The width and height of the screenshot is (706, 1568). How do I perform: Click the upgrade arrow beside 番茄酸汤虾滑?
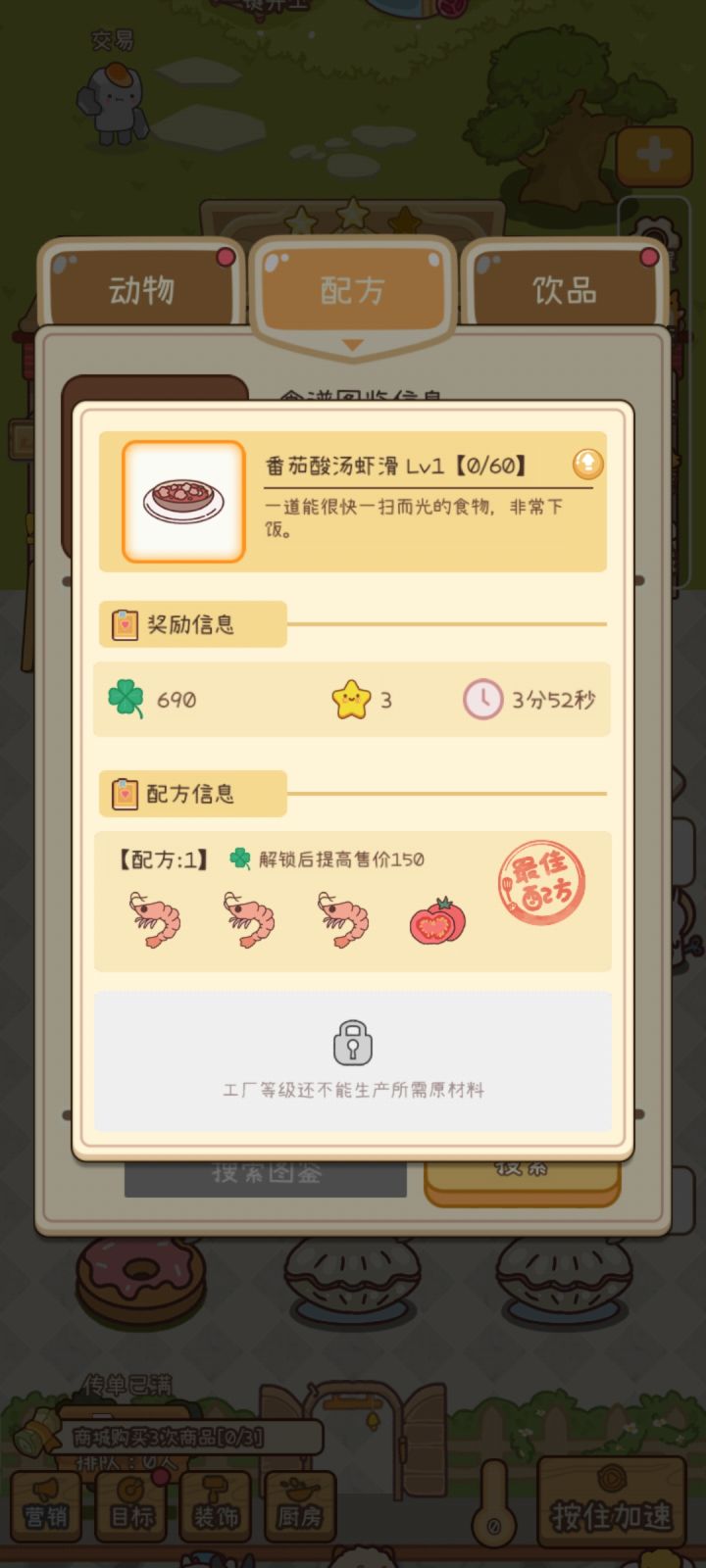pos(587,465)
